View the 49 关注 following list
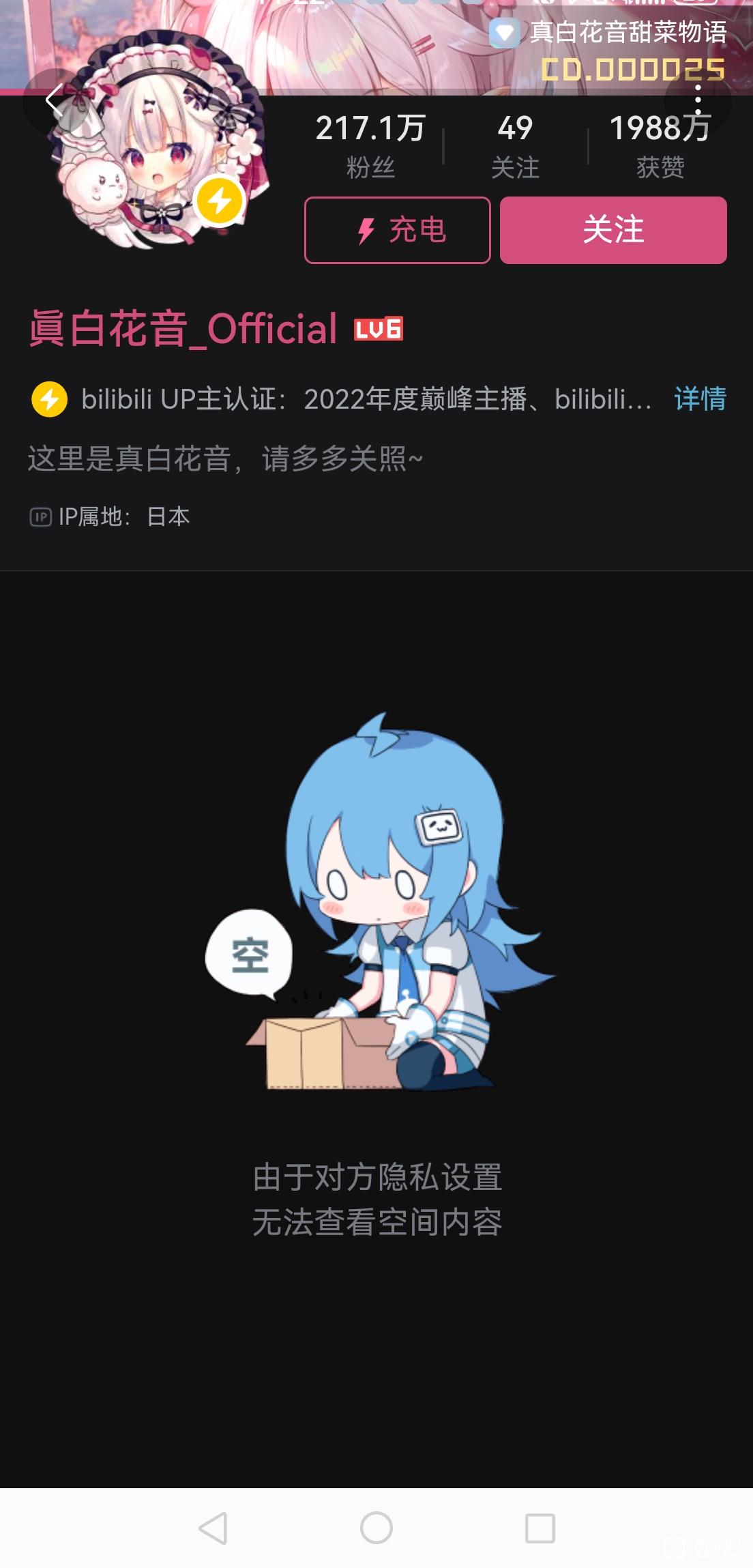The height and width of the screenshot is (1568, 753). tap(515, 146)
